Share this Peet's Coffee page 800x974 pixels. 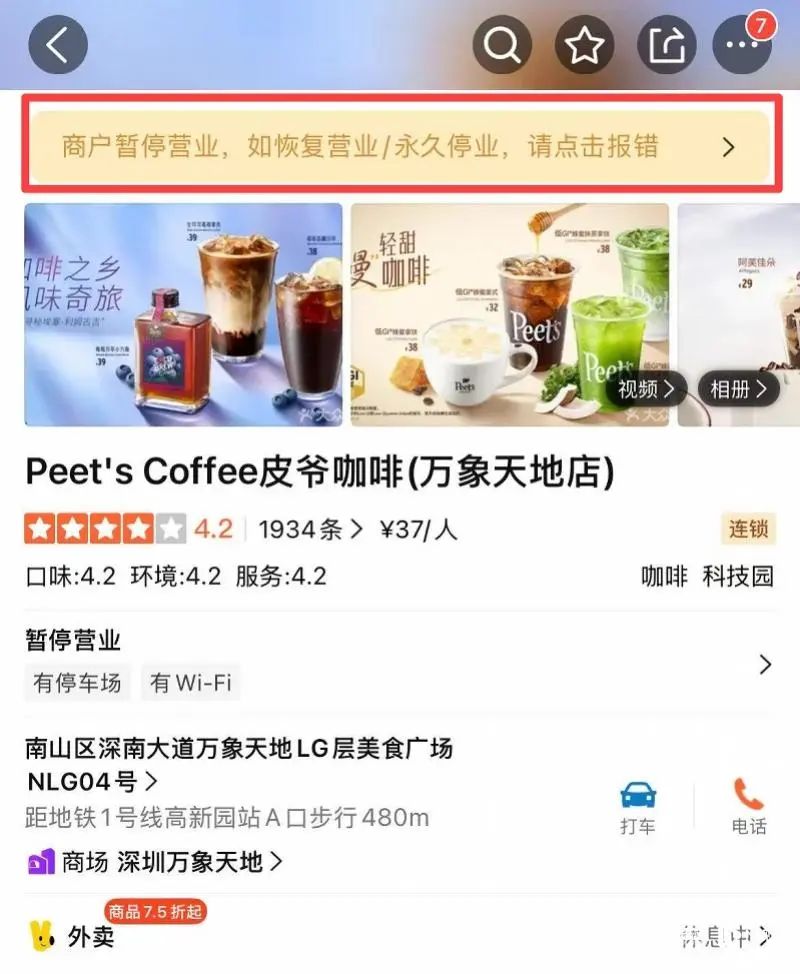(x=667, y=44)
